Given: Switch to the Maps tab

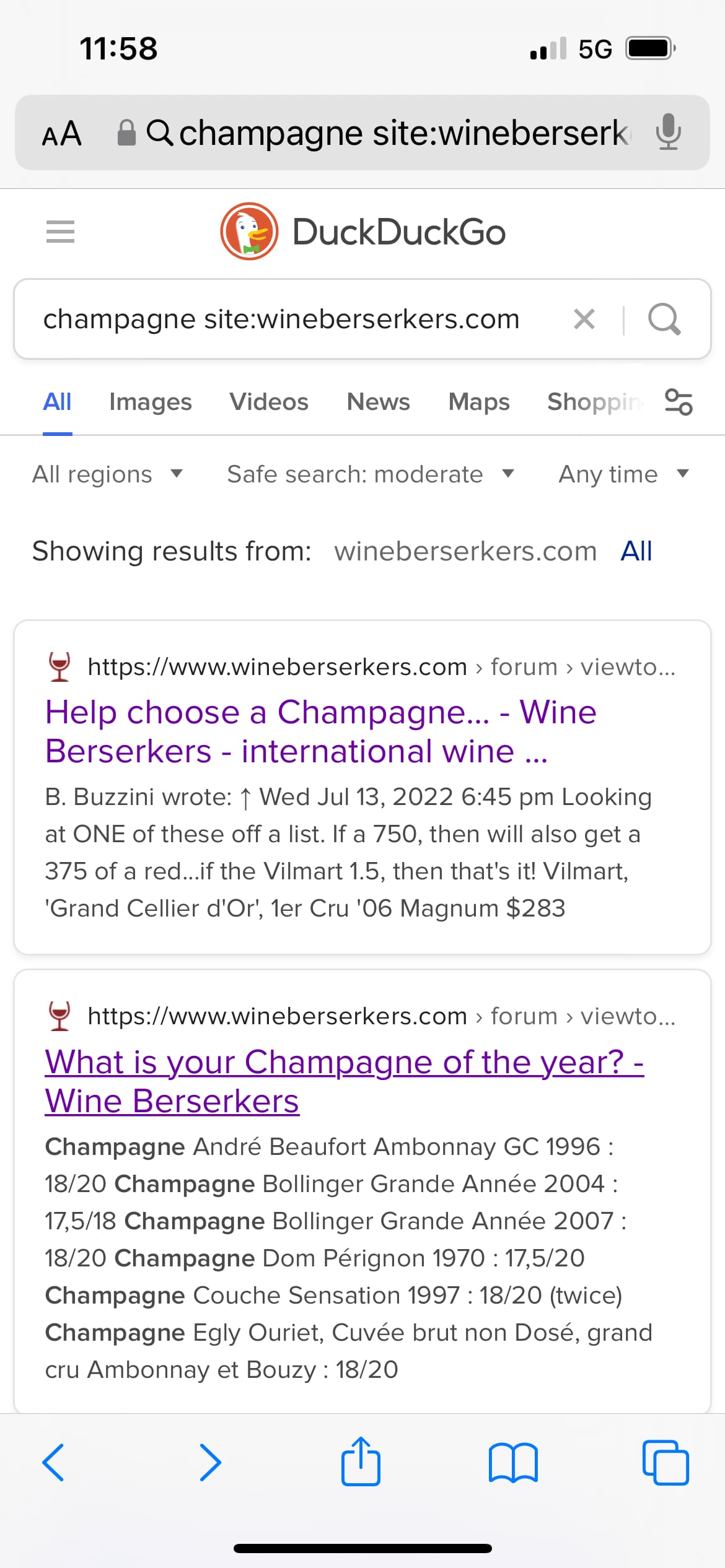Looking at the screenshot, I should coord(479,402).
